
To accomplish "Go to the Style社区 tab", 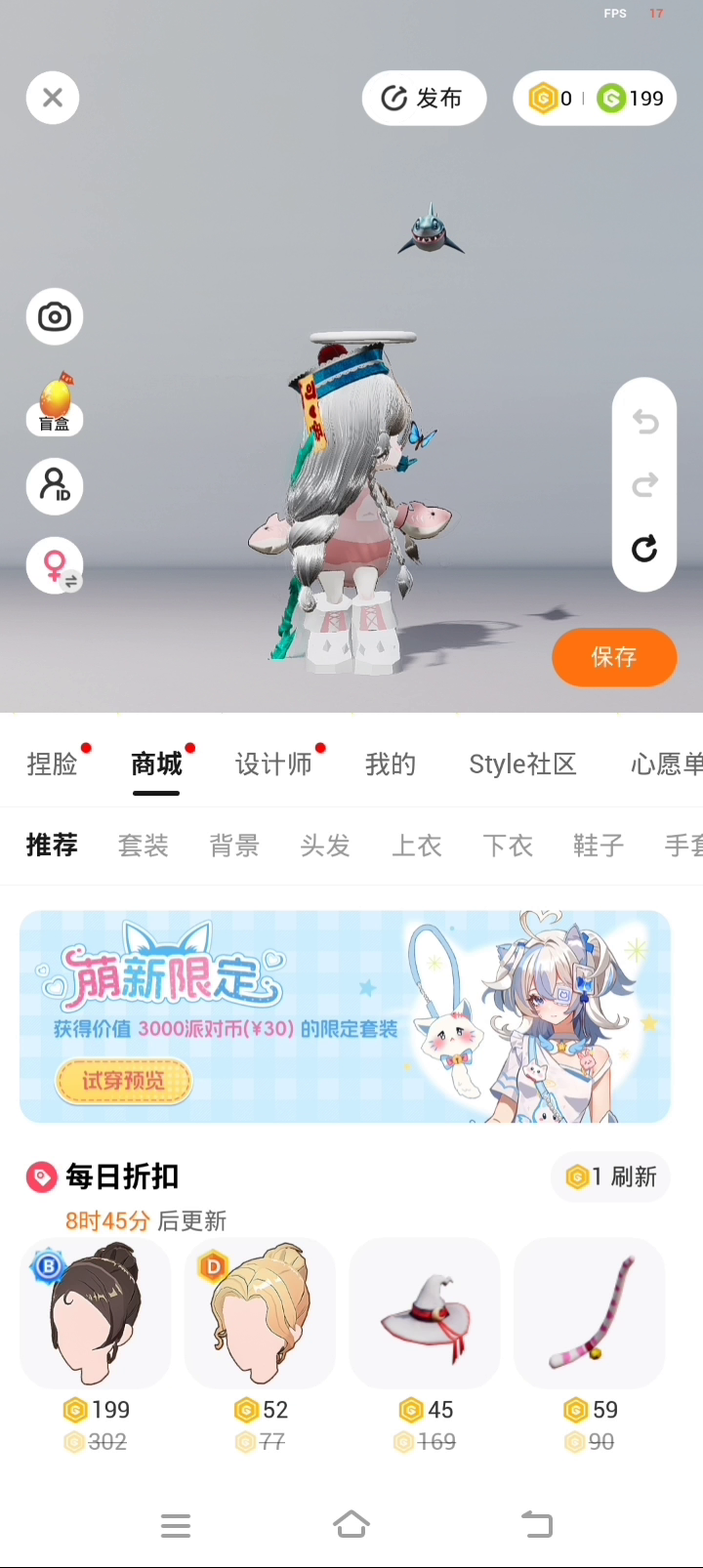I will point(522,763).
